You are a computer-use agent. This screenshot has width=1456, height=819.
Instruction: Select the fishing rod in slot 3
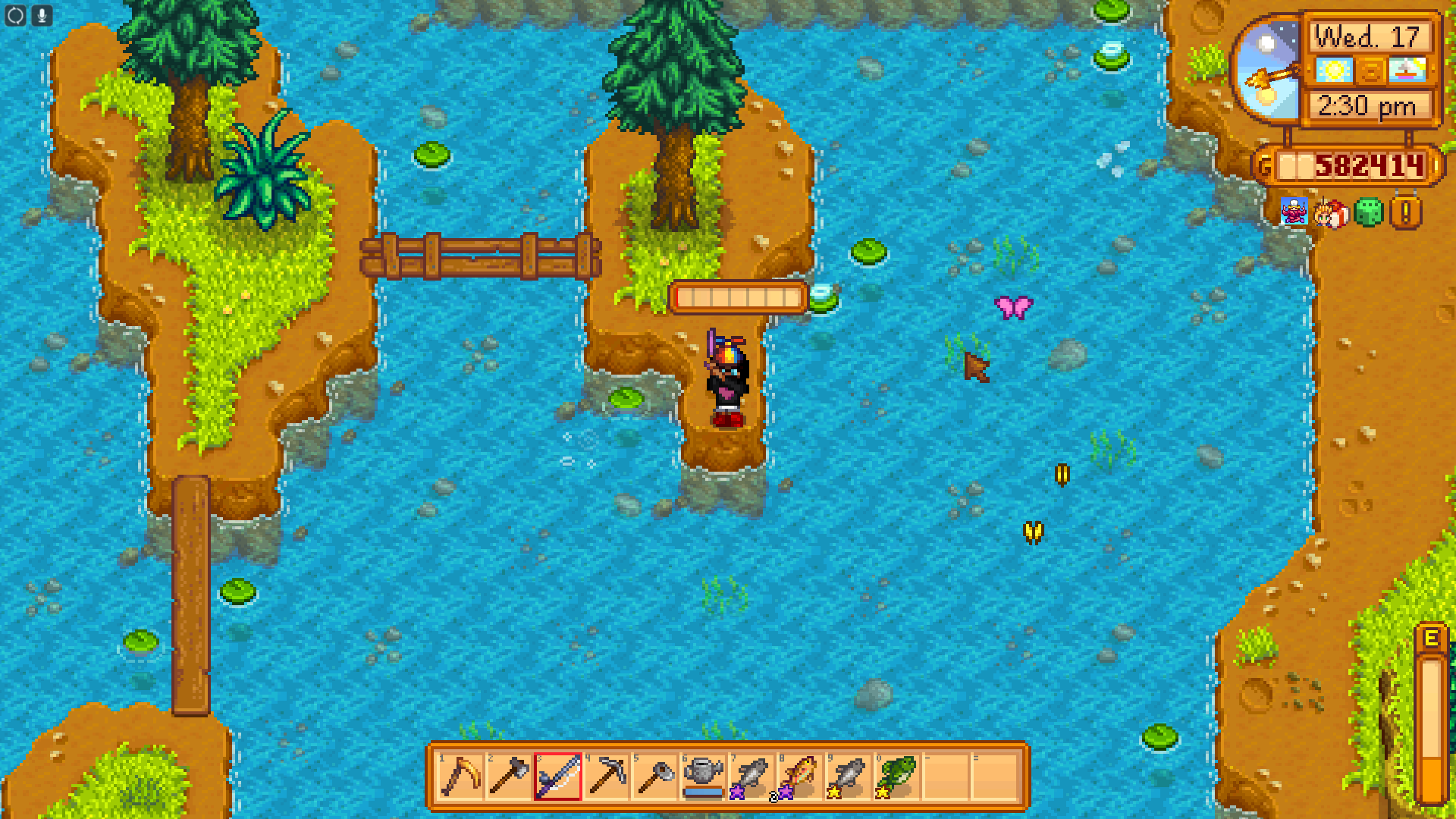pos(558,777)
